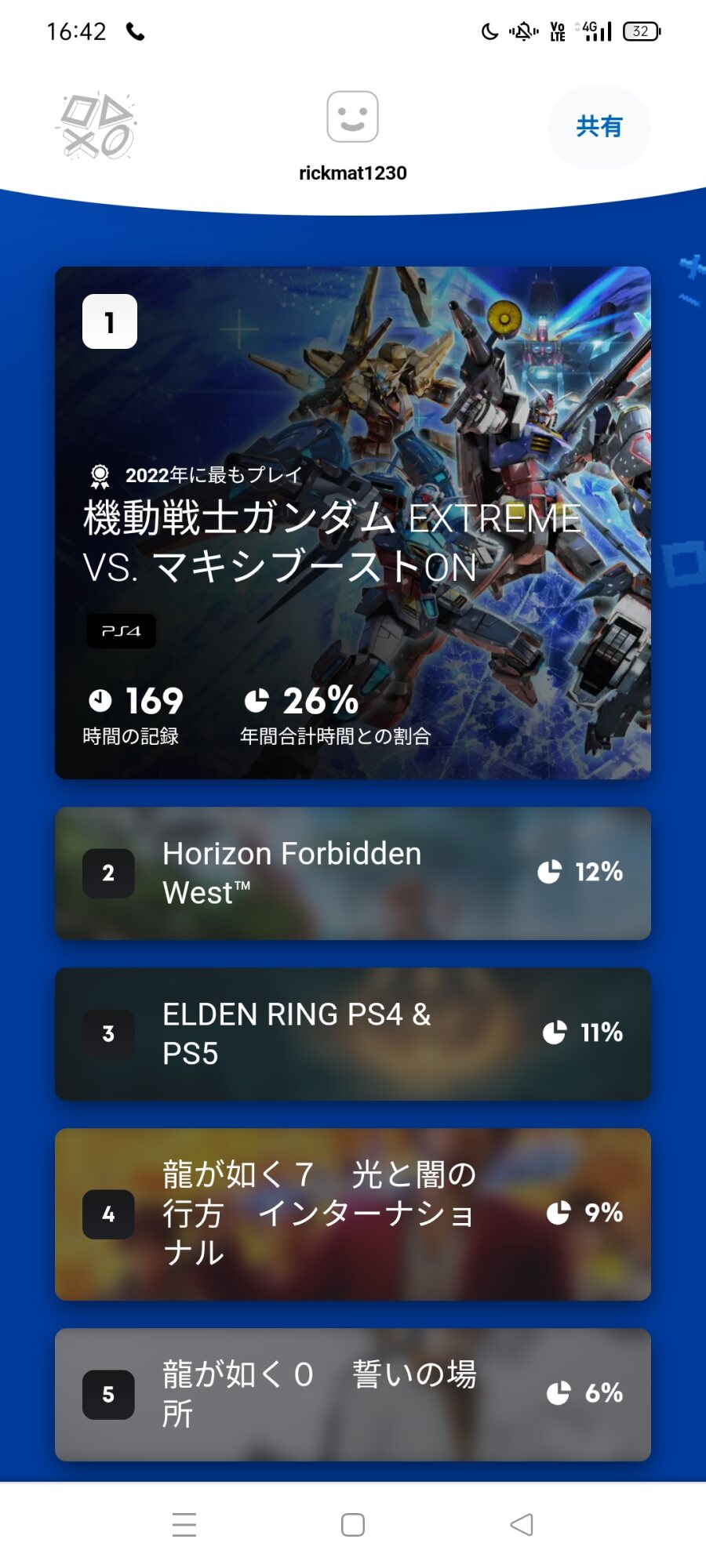Select the ELDEN RING PS4 & PS5 card
706x1568 pixels.
coord(353,1034)
